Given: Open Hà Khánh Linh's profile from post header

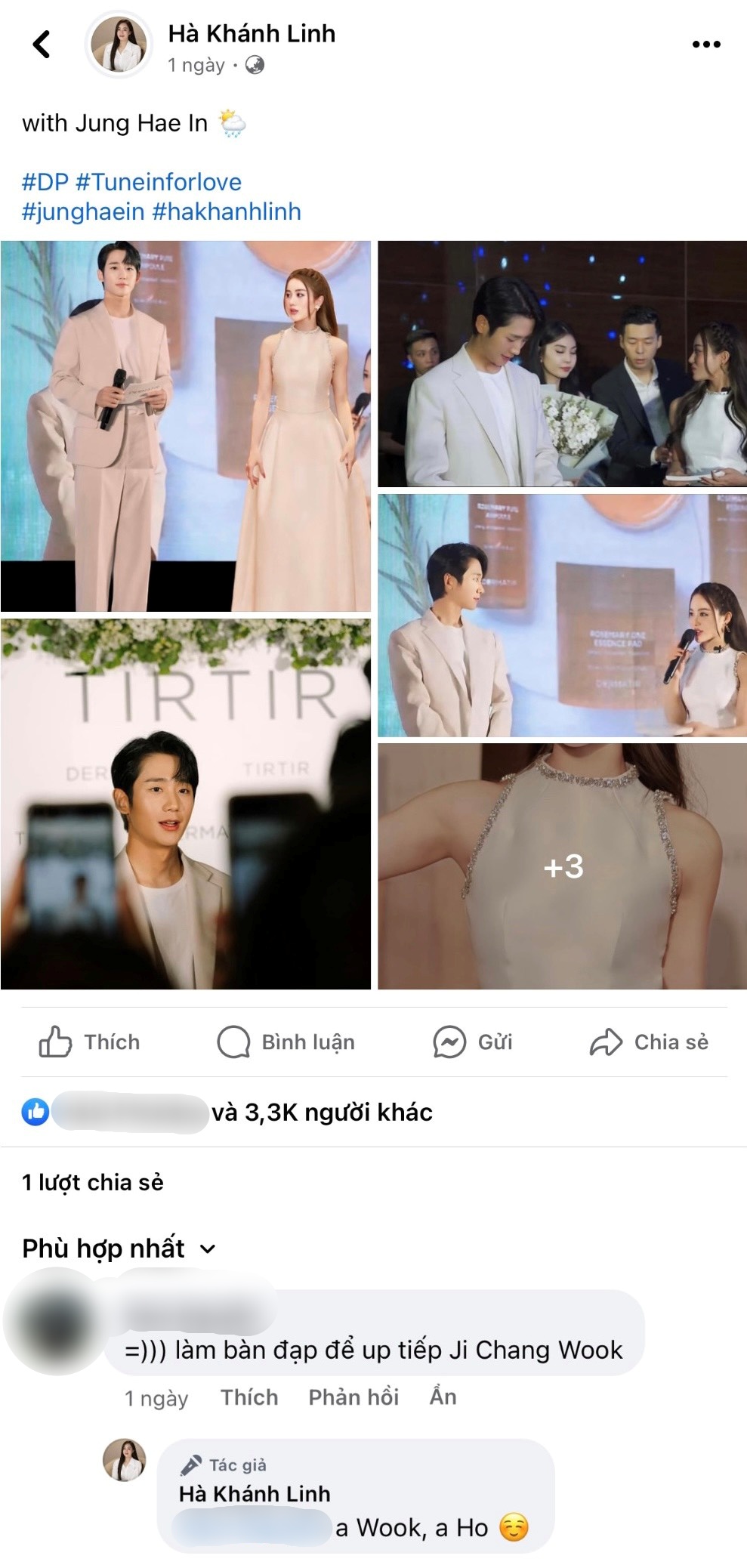Looking at the screenshot, I should (251, 34).
